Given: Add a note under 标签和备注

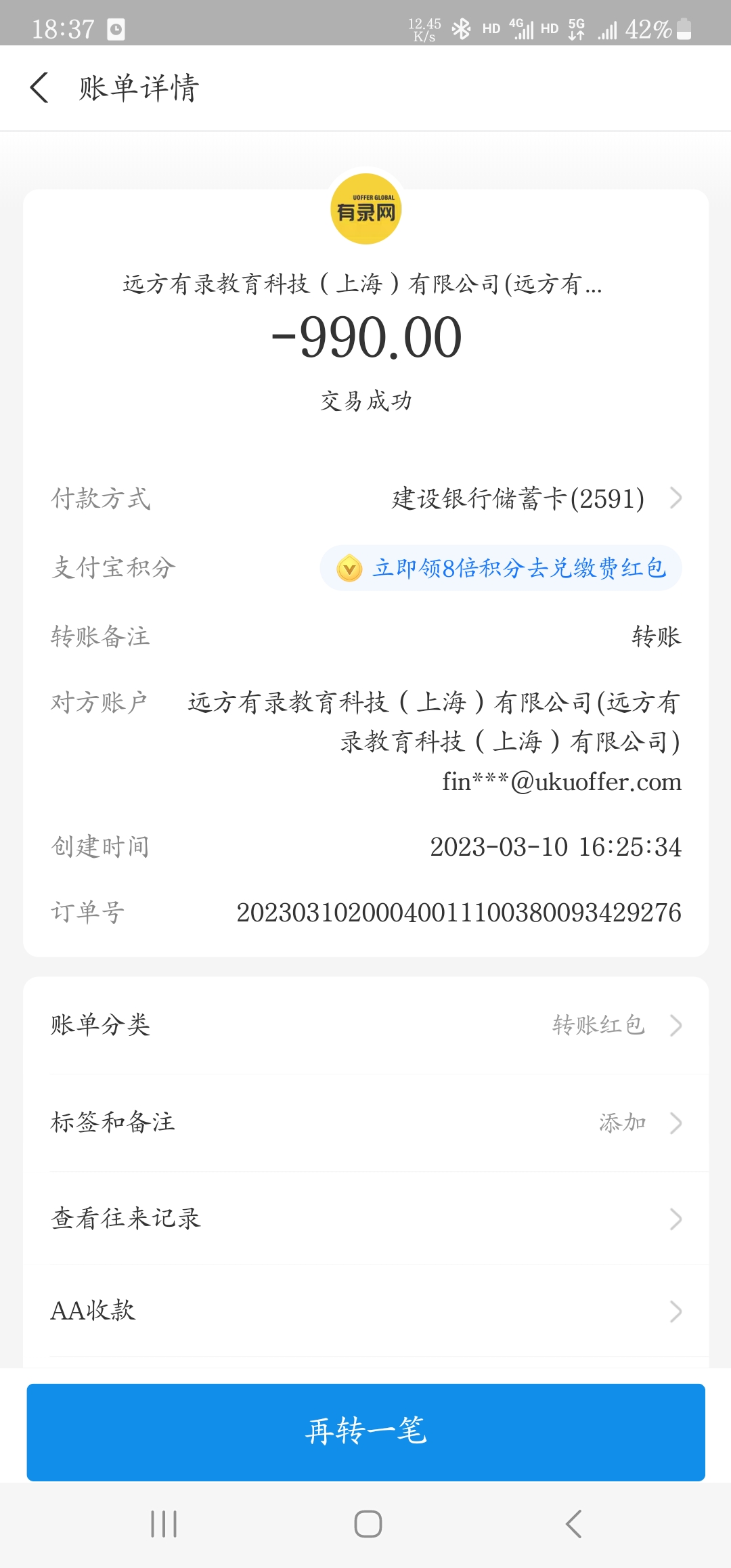Looking at the screenshot, I should (x=365, y=1123).
